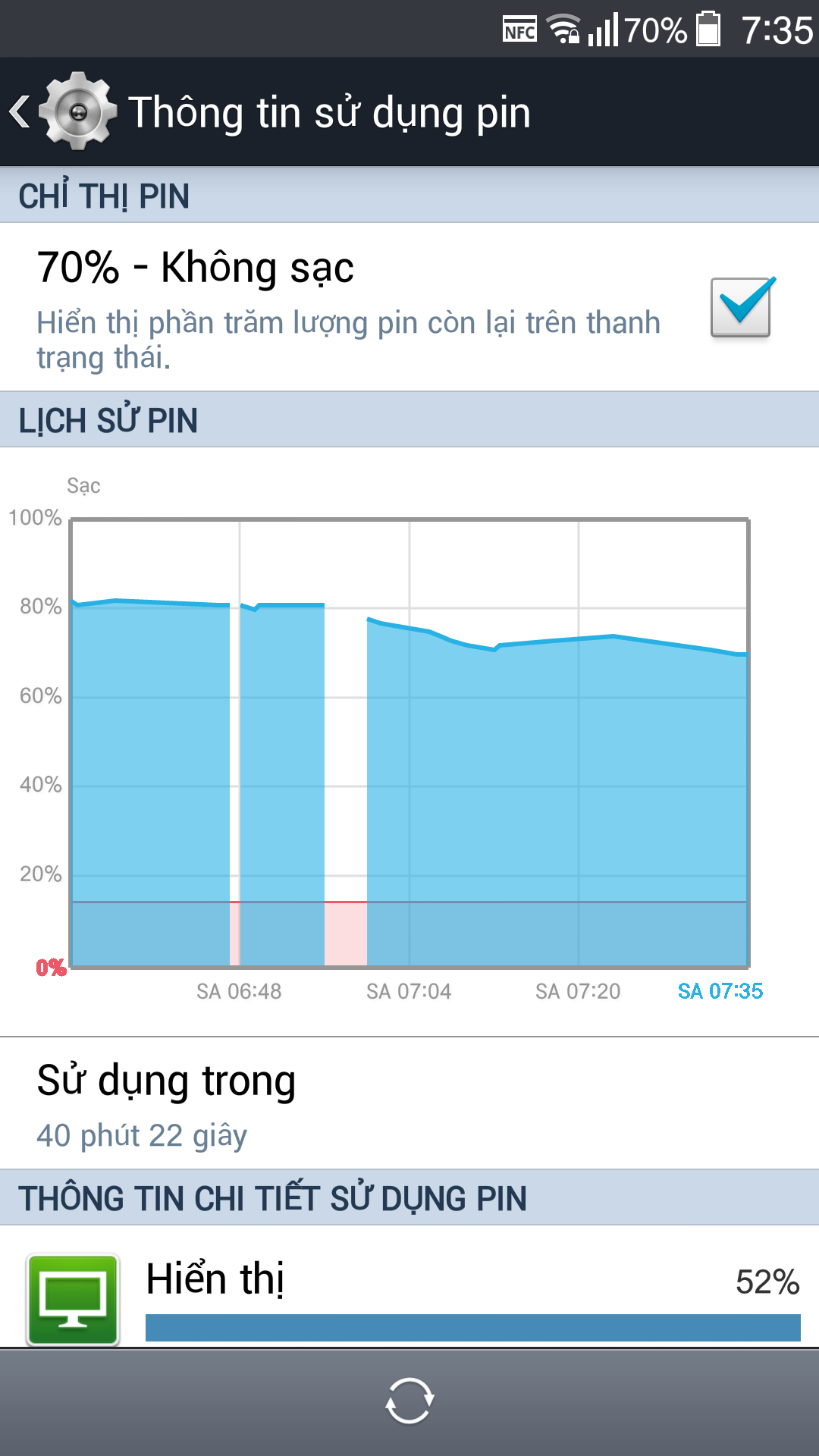Open the battery history graph
This screenshot has height=1456, width=819.
(x=409, y=741)
